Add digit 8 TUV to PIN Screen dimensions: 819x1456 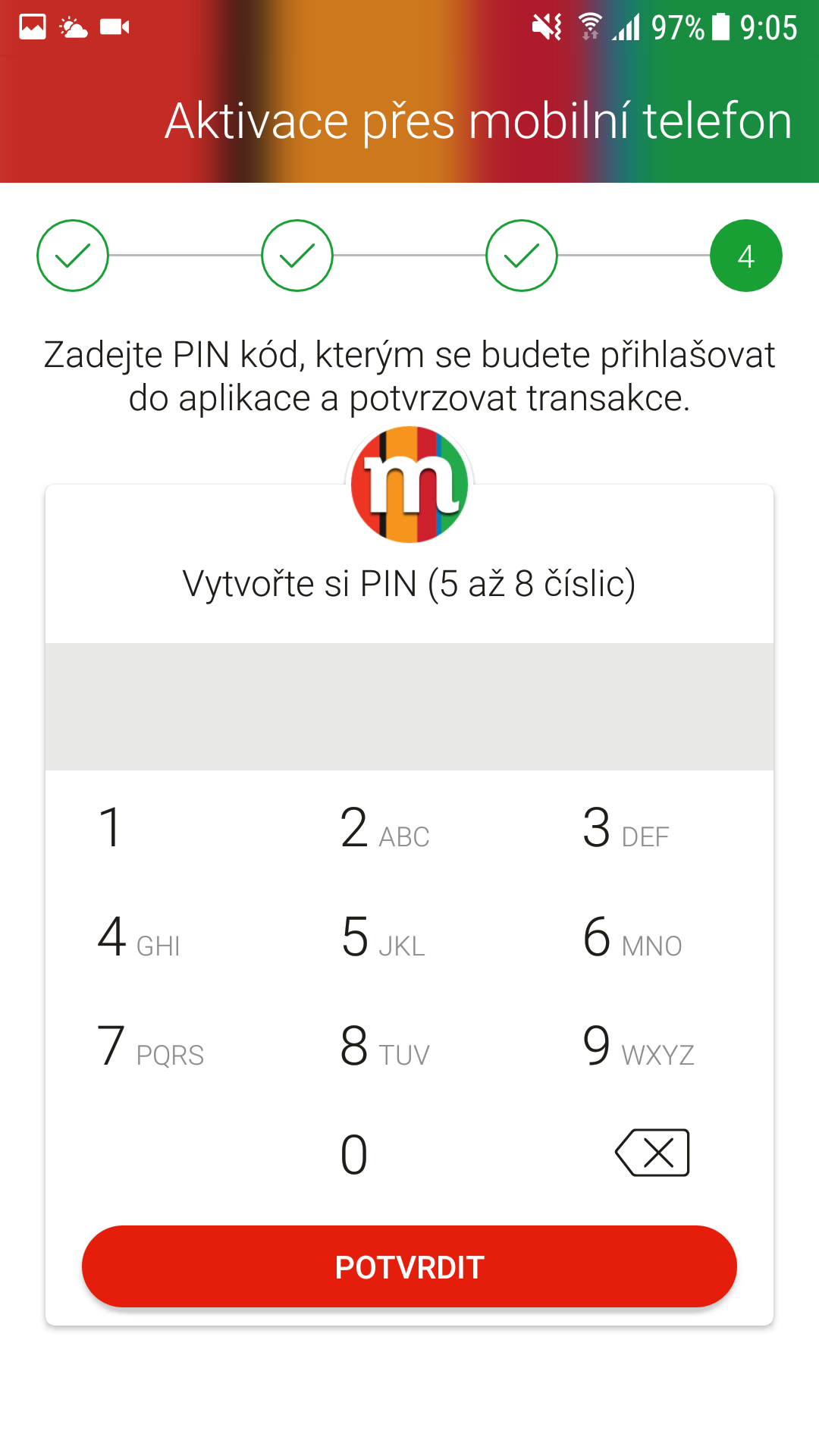point(384,1047)
